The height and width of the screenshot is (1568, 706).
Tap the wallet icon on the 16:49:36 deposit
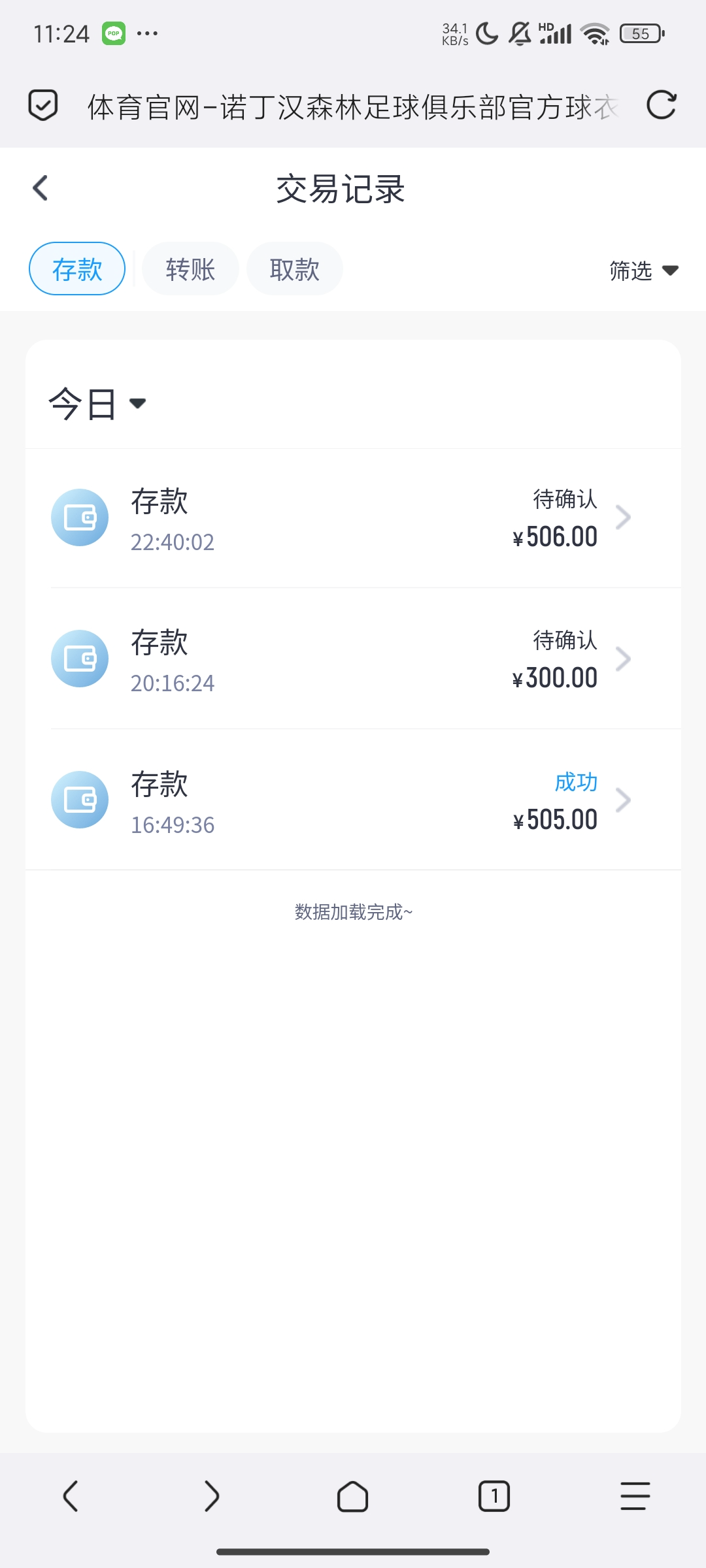pyautogui.click(x=80, y=799)
